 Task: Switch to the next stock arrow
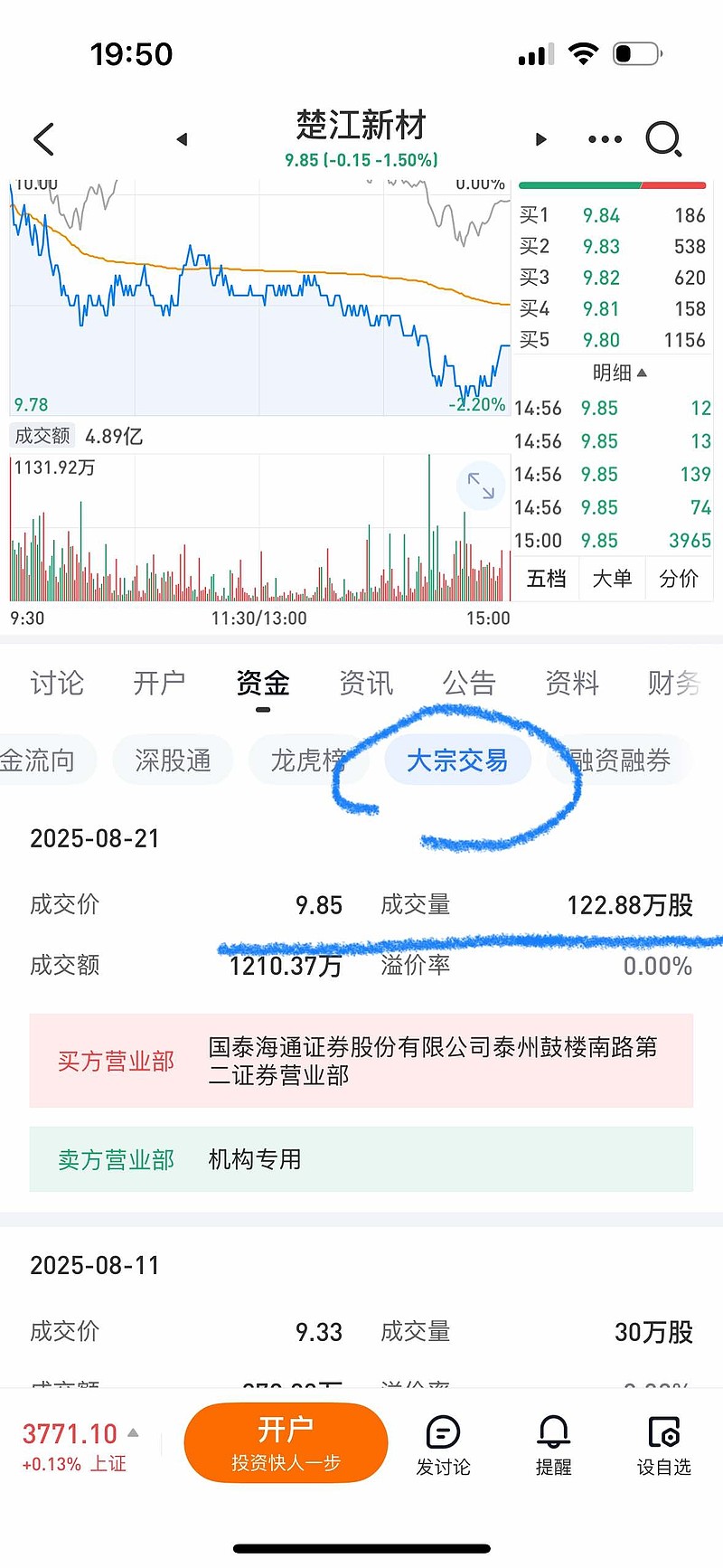tap(540, 139)
